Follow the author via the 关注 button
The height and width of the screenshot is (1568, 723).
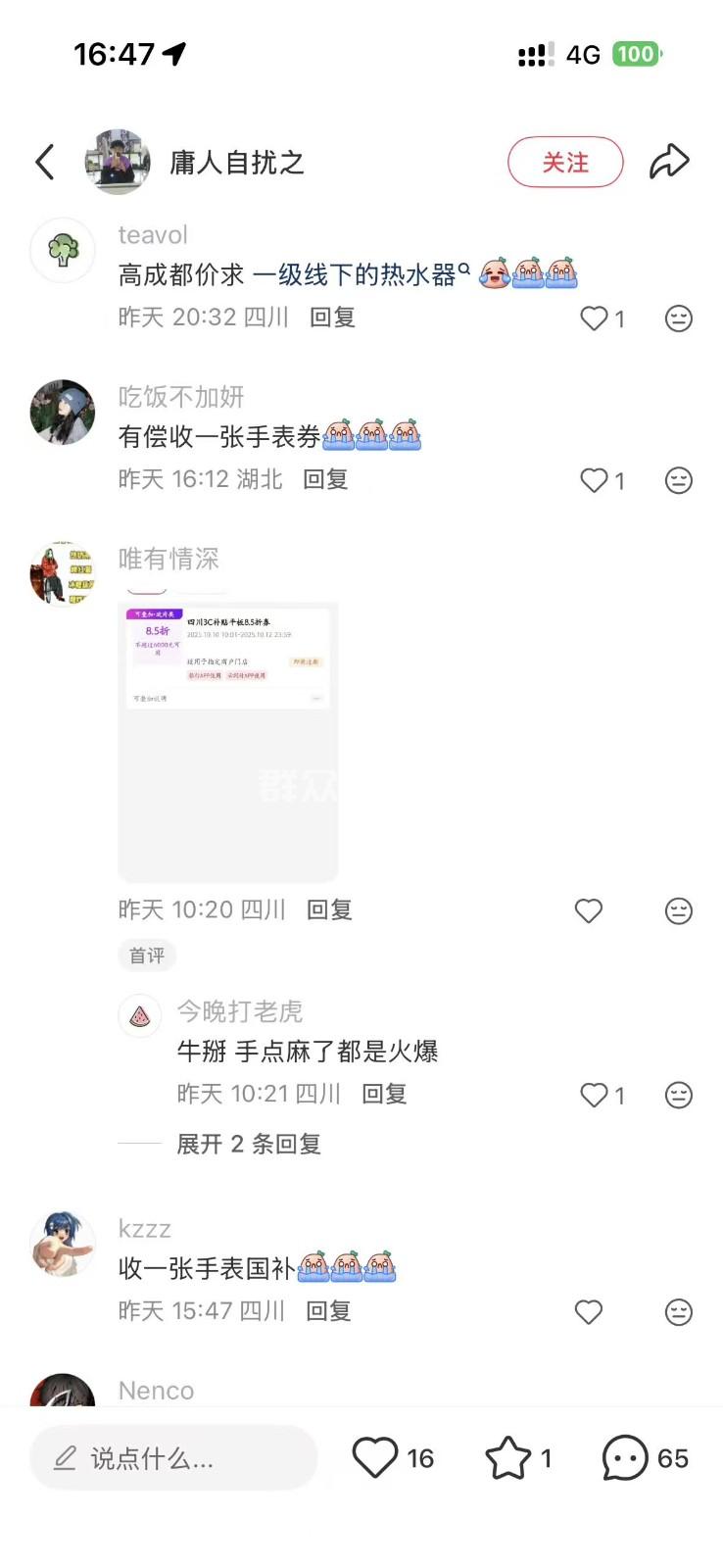[565, 162]
